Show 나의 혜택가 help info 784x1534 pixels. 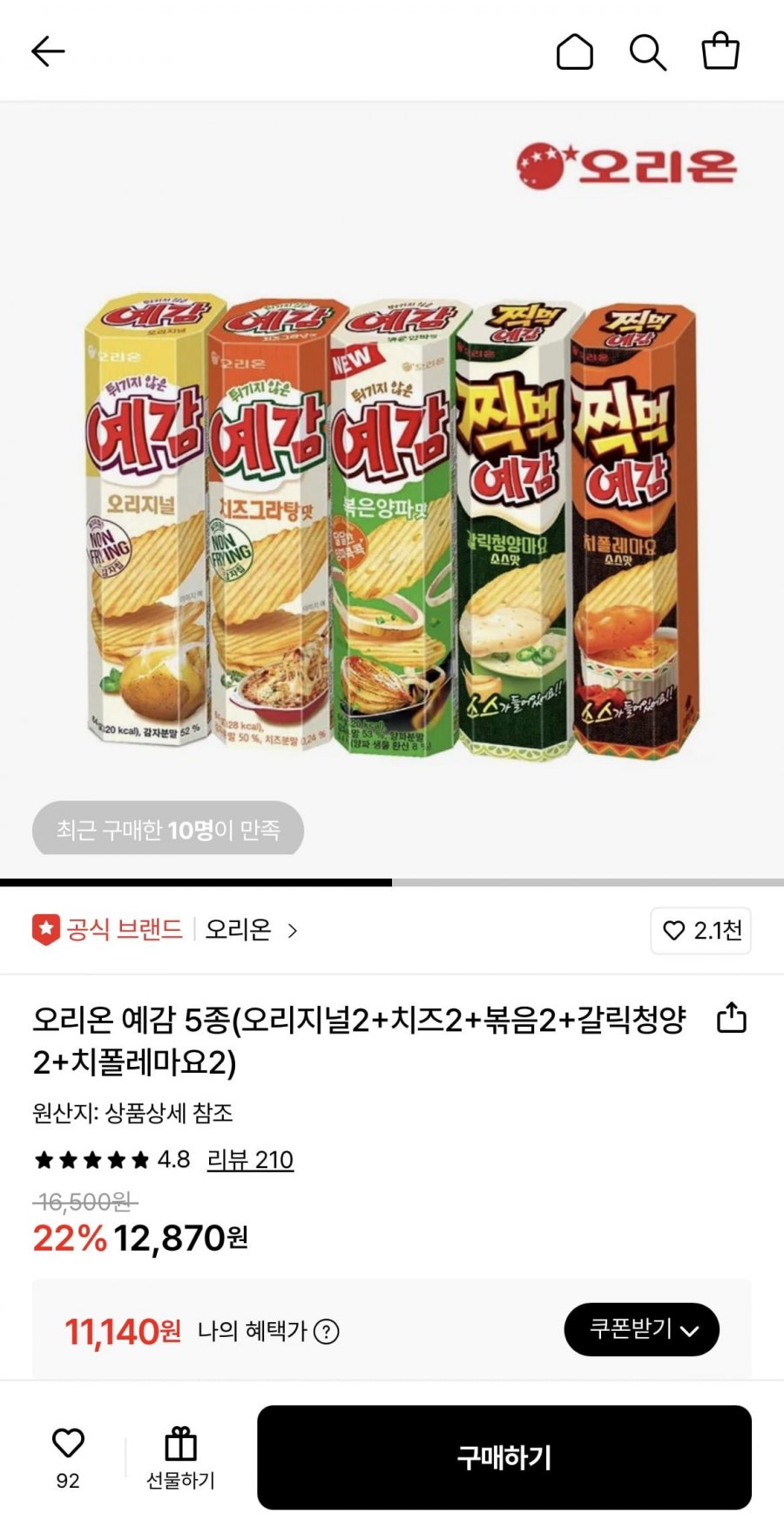click(326, 1332)
